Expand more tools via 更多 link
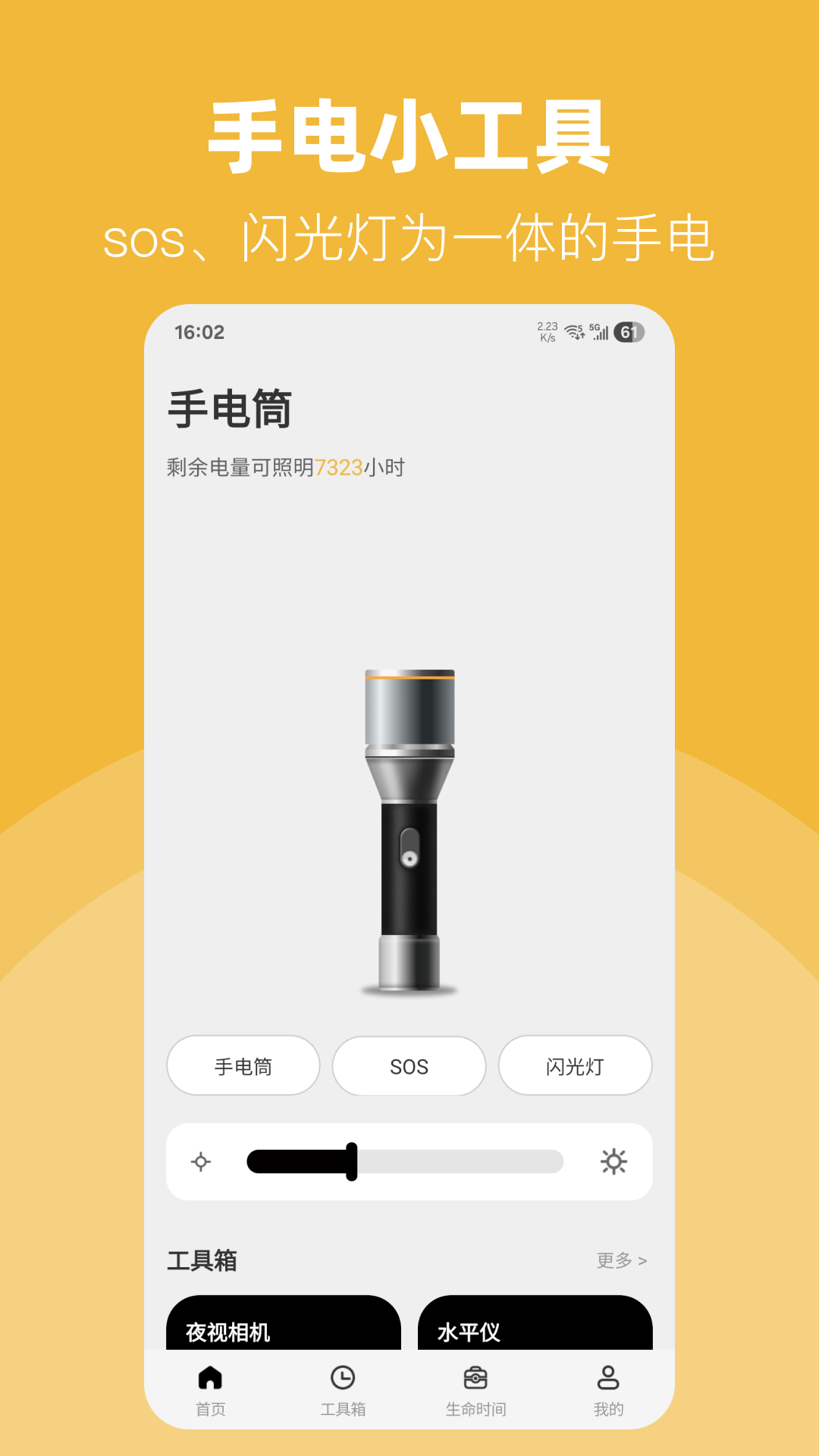The width and height of the screenshot is (819, 1456). click(620, 1260)
